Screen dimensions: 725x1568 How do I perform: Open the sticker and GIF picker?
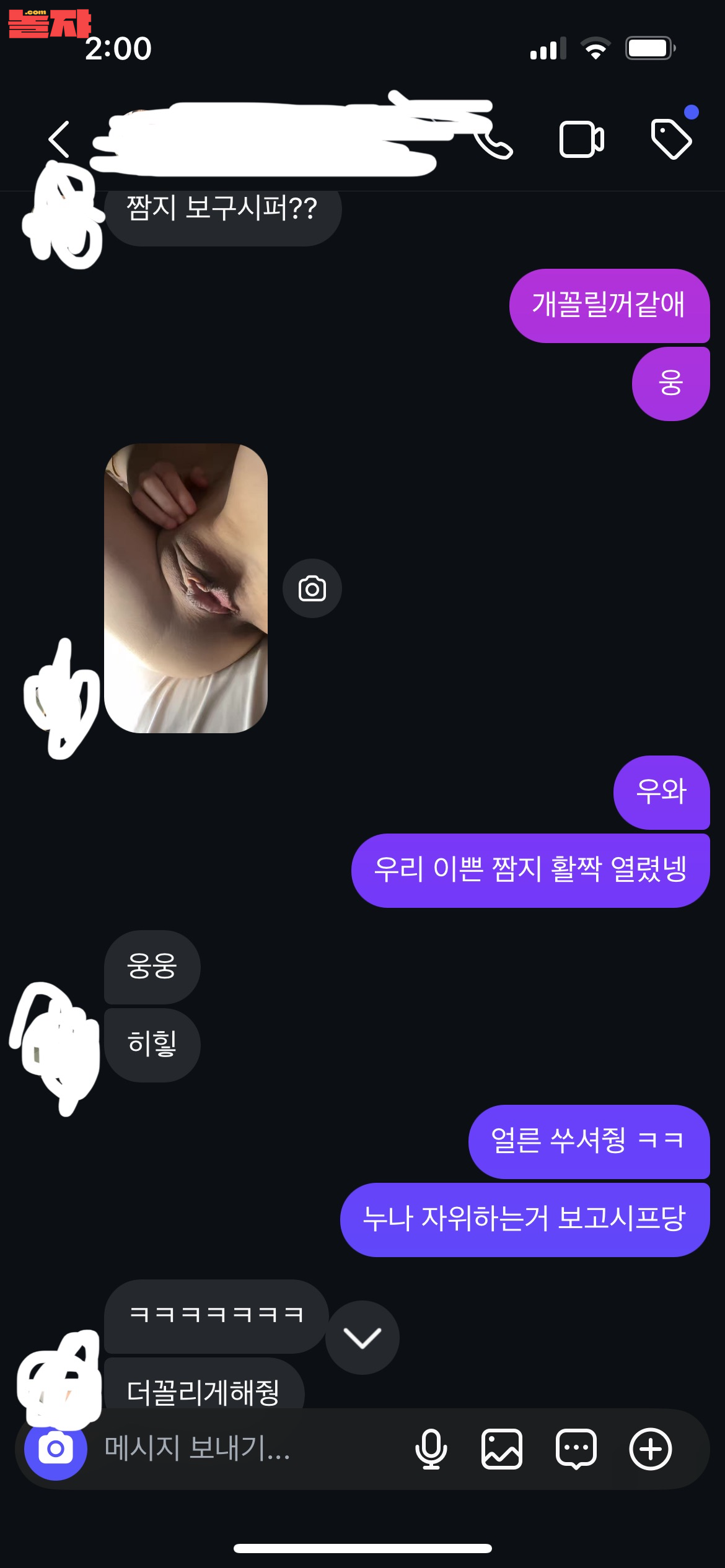tap(576, 1449)
